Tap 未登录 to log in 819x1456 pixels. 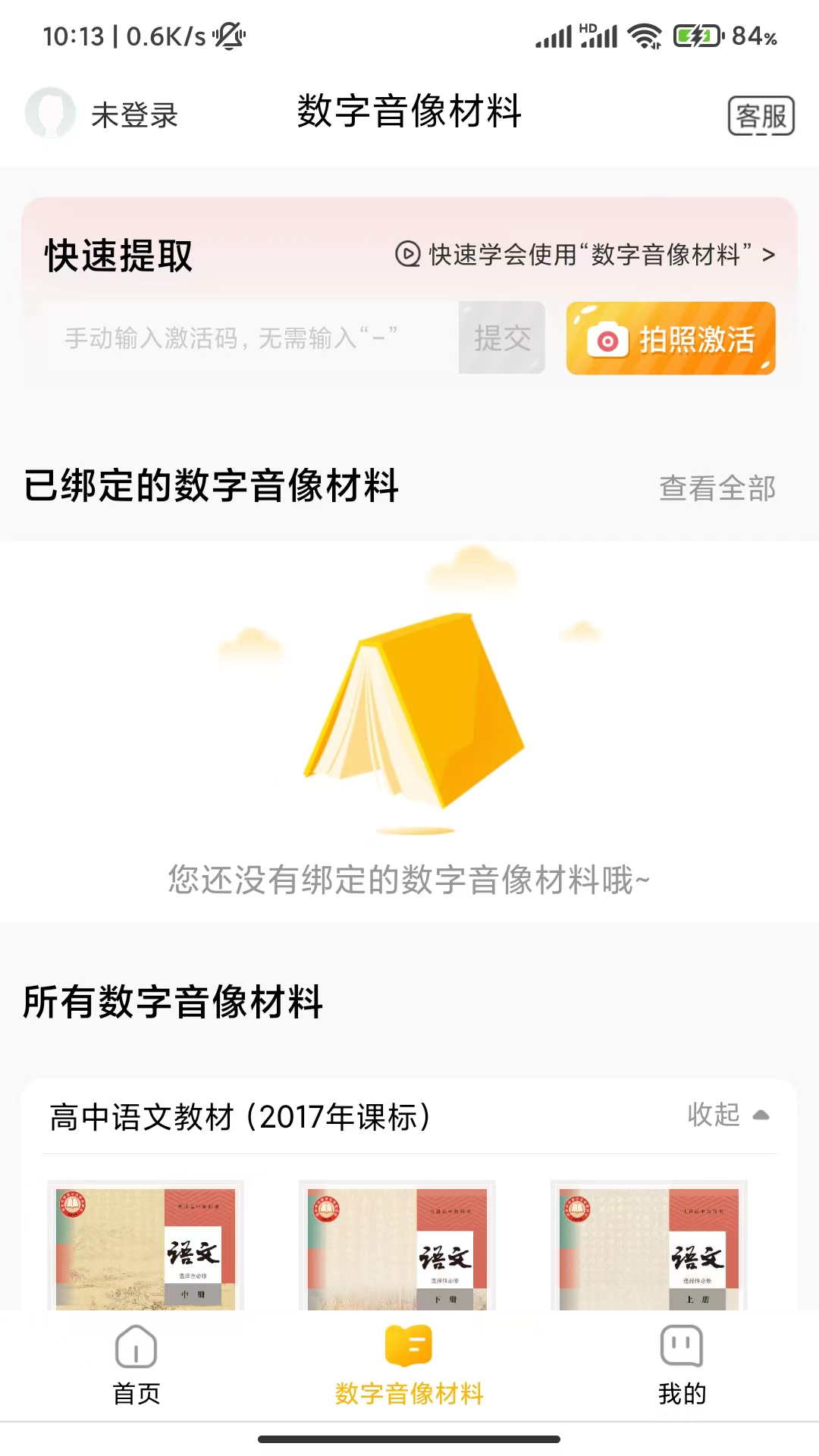click(x=133, y=115)
